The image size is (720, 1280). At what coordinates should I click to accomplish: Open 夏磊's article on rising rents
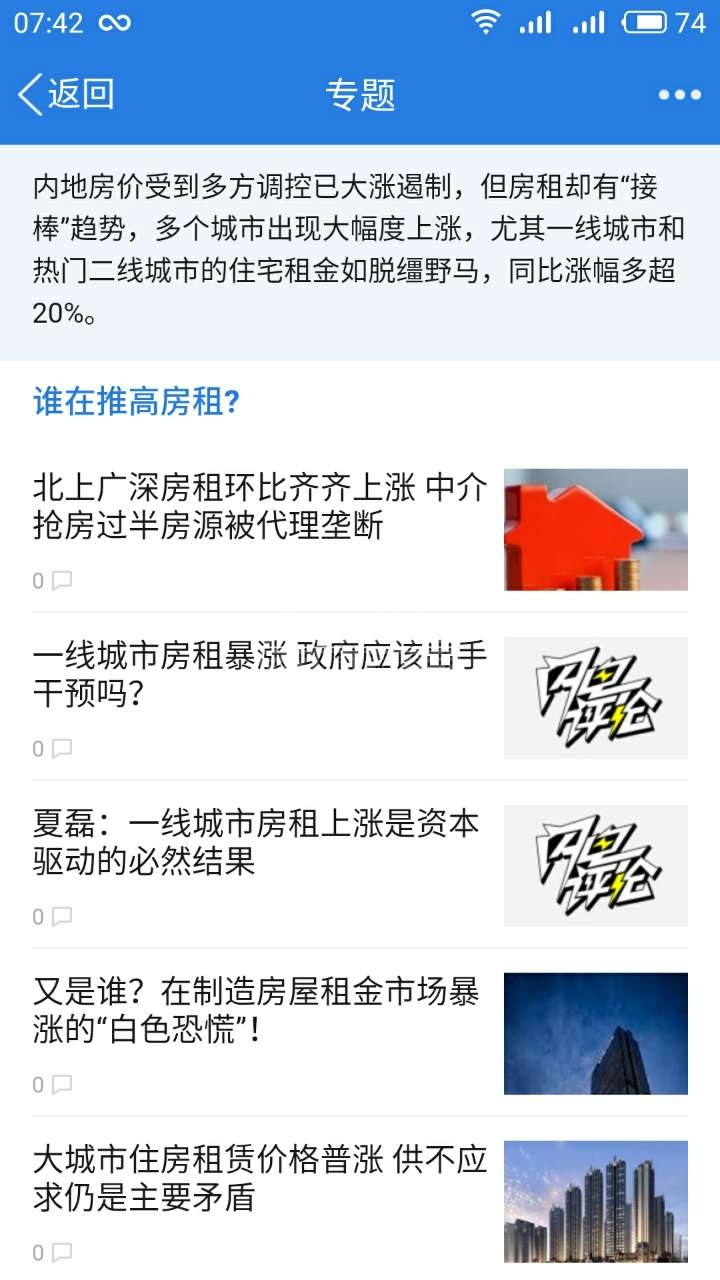(257, 842)
